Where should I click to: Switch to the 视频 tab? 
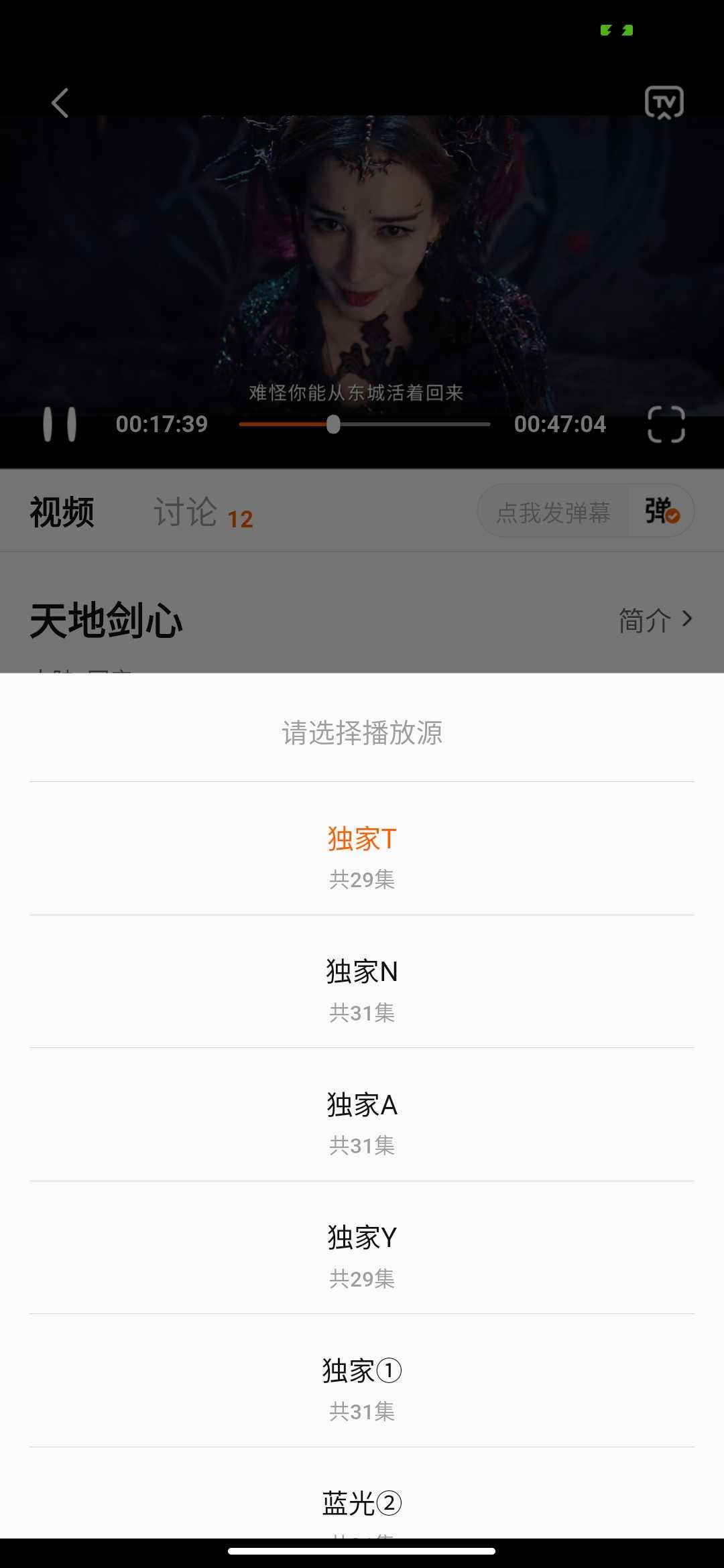click(x=62, y=513)
